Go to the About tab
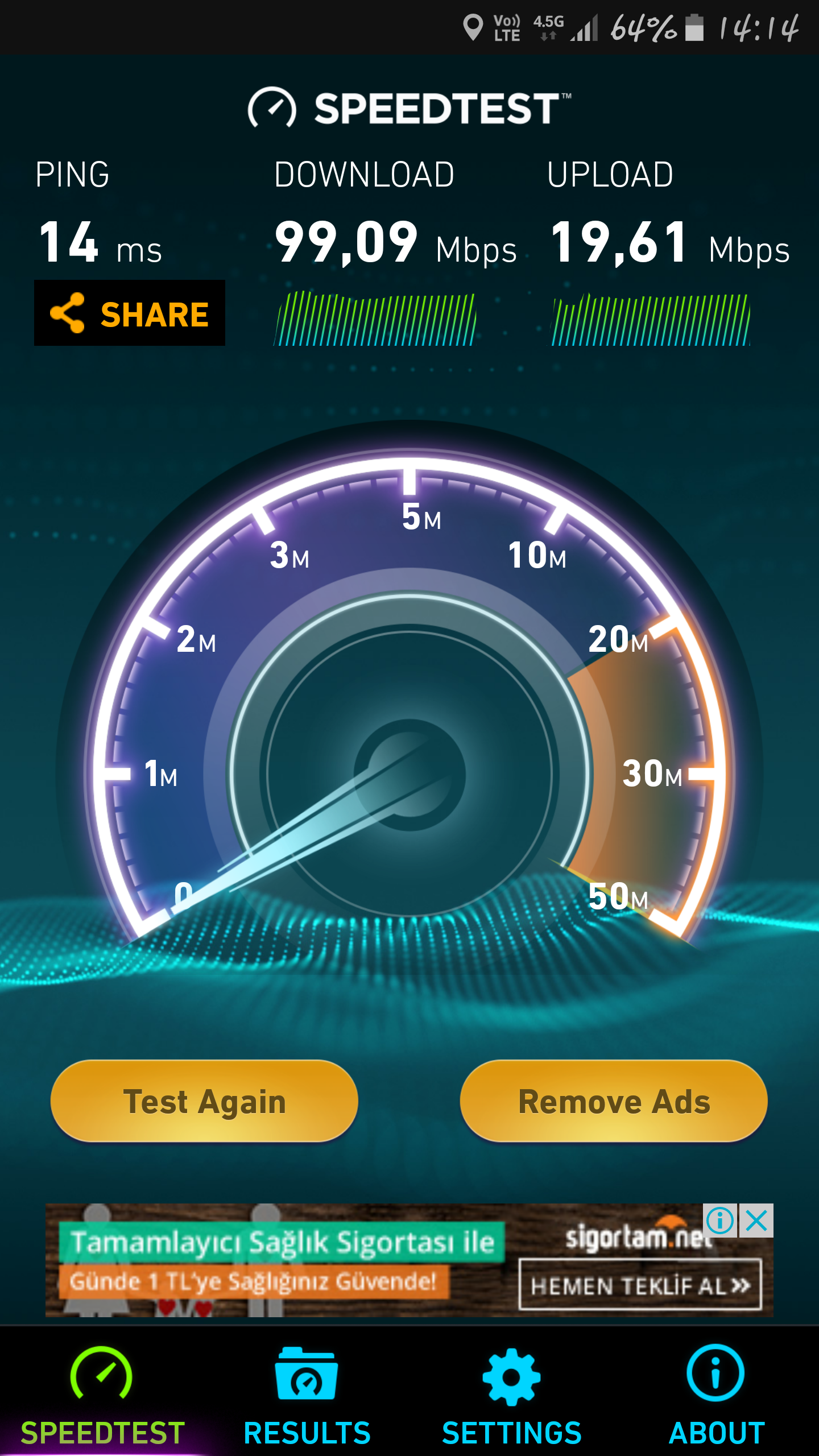This screenshot has width=819, height=1456. (x=716, y=1396)
